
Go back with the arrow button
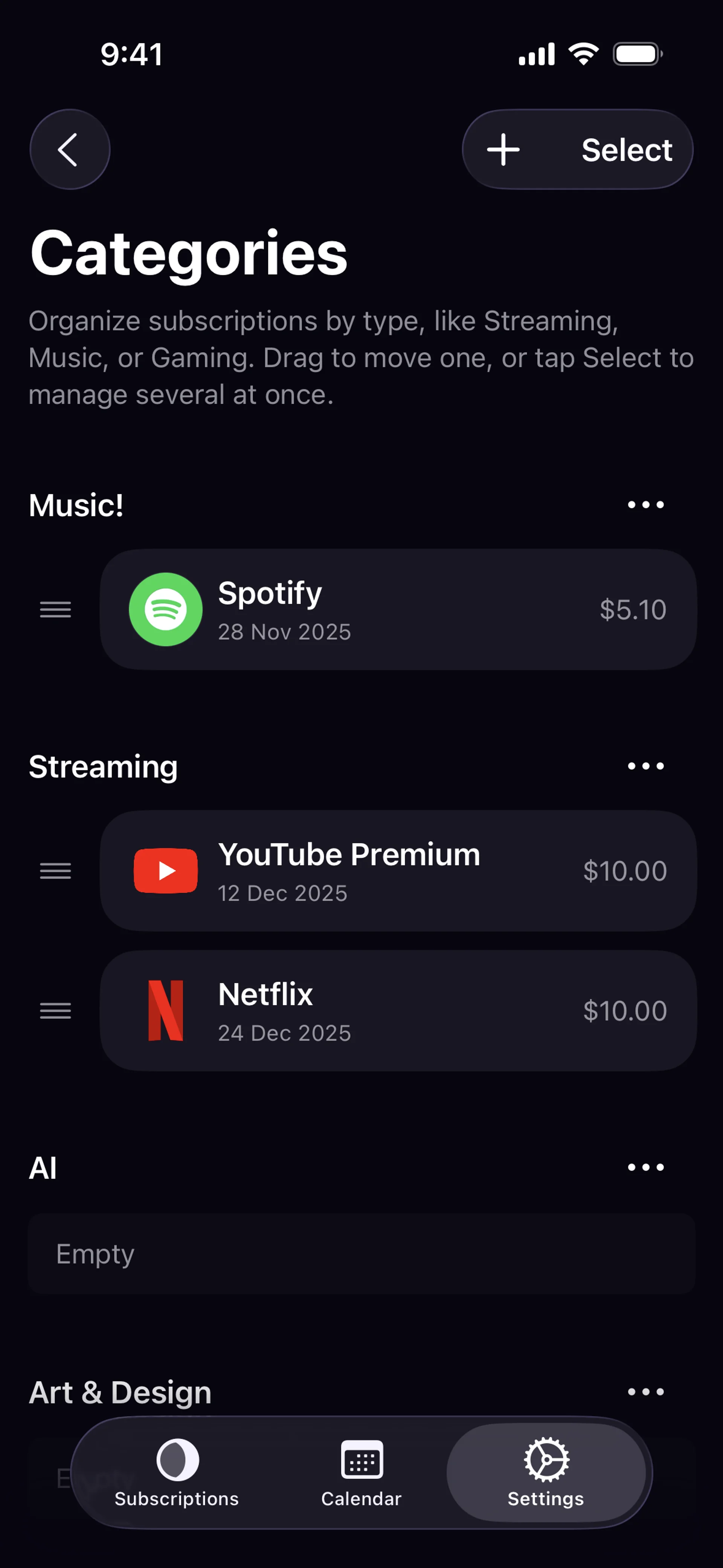pyautogui.click(x=70, y=149)
